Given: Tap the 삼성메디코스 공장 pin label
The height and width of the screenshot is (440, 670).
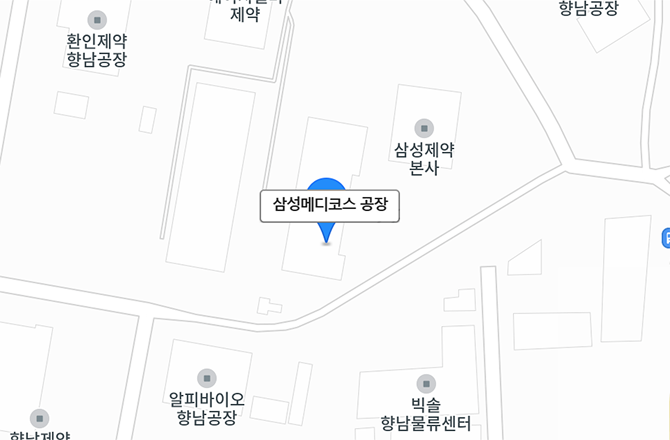Looking at the screenshot, I should click(x=329, y=206).
